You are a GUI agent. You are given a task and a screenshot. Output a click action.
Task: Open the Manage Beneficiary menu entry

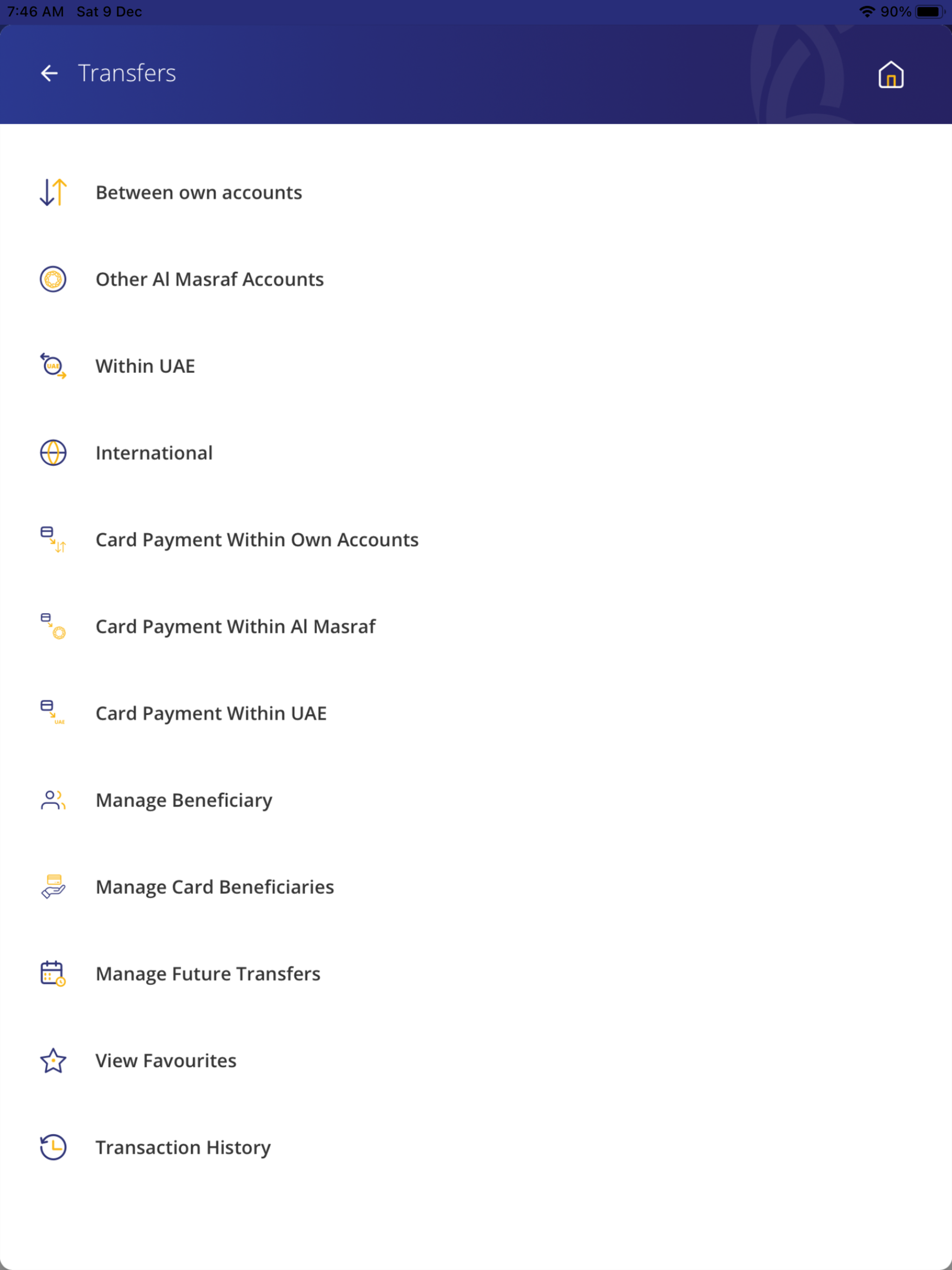(184, 800)
